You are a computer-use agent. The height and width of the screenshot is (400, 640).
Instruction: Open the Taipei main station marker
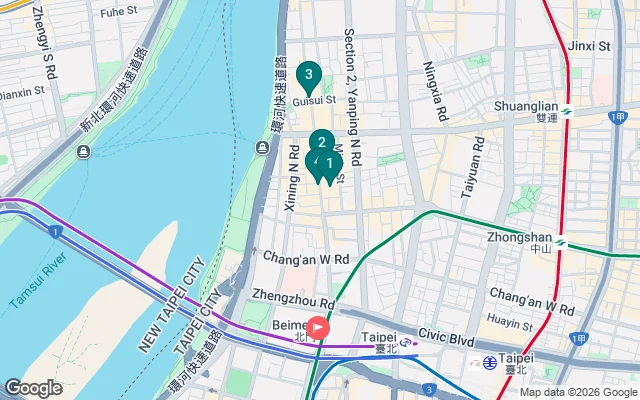pyautogui.click(x=489, y=362)
